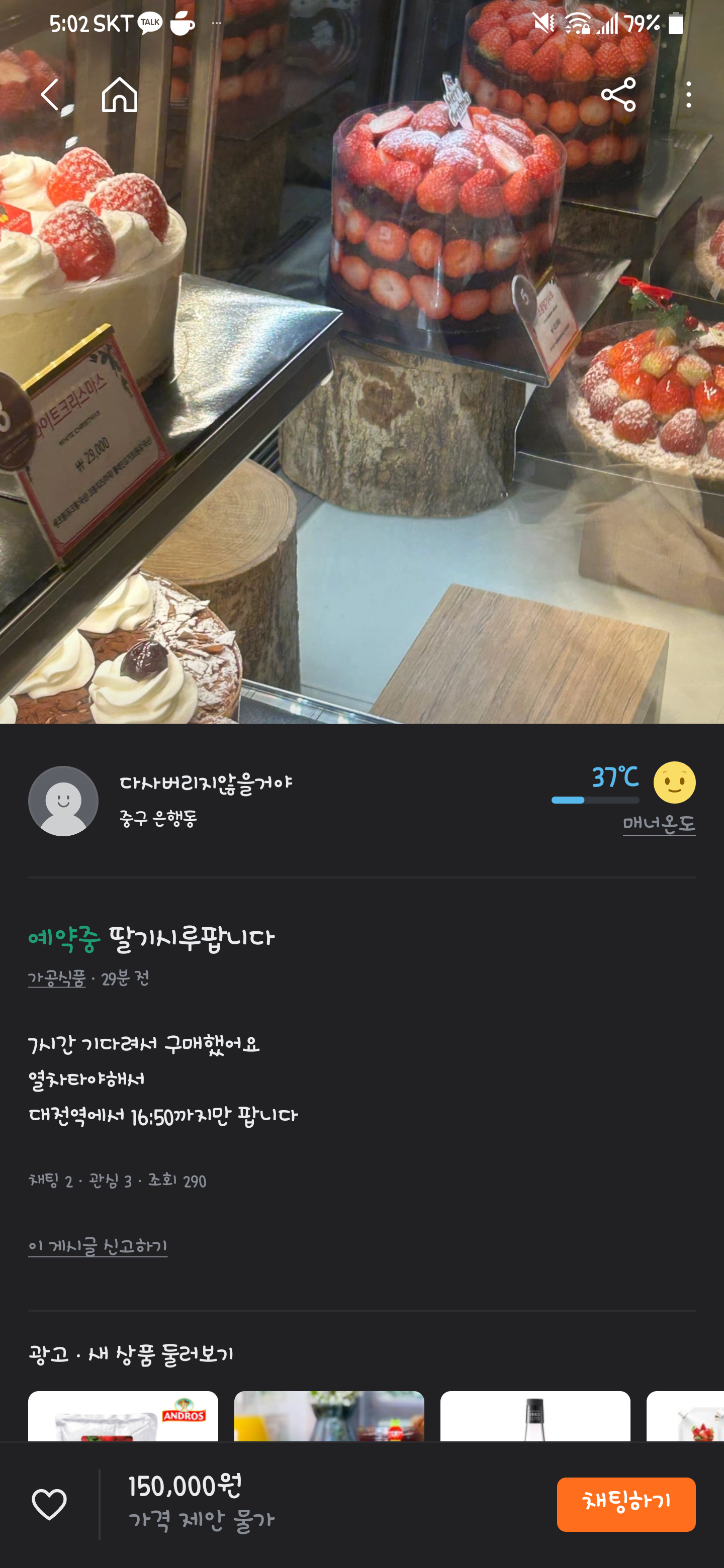Go back to the previous screen
724x1568 pixels.
click(49, 95)
